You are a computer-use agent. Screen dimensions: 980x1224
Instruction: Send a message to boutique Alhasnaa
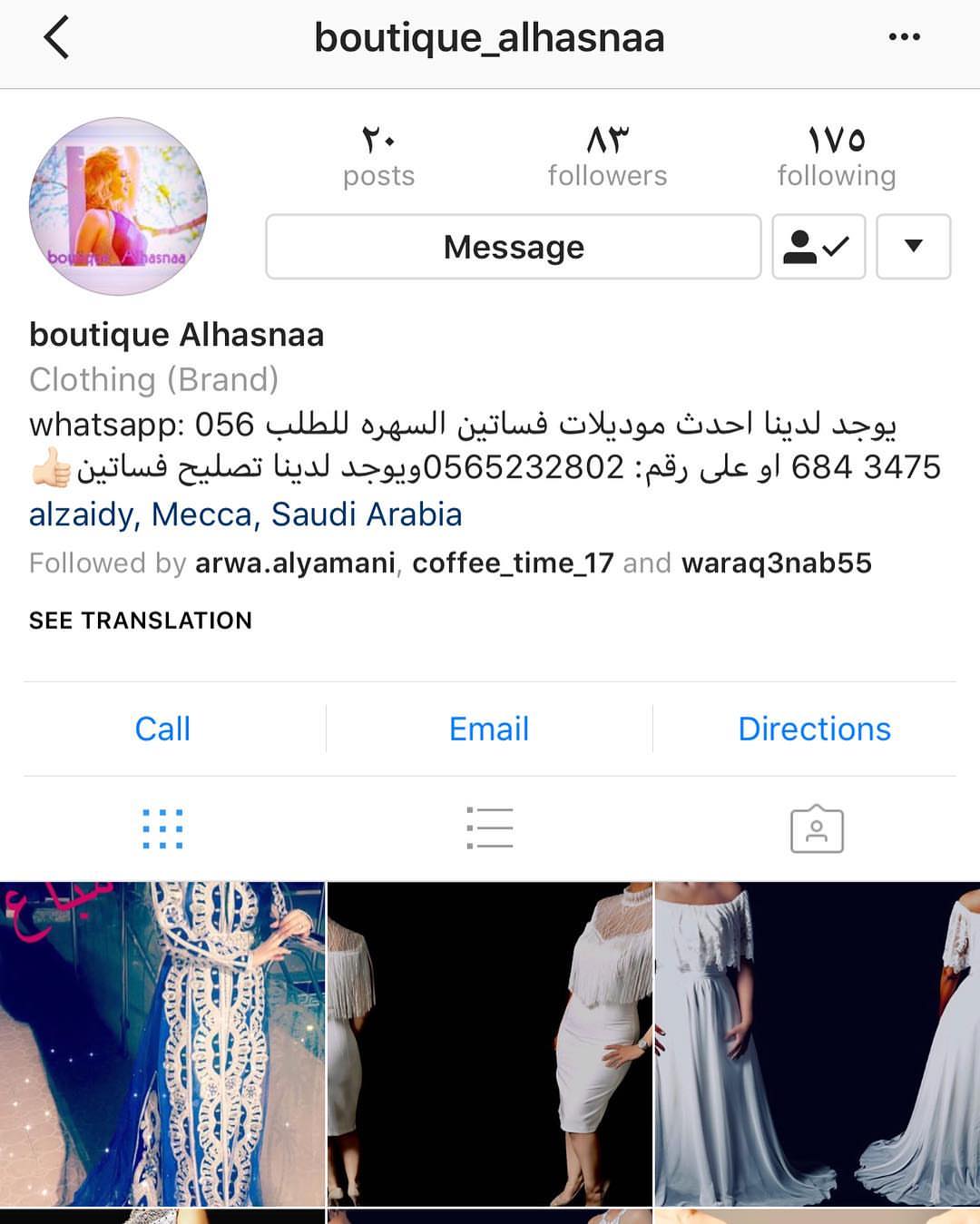click(513, 247)
